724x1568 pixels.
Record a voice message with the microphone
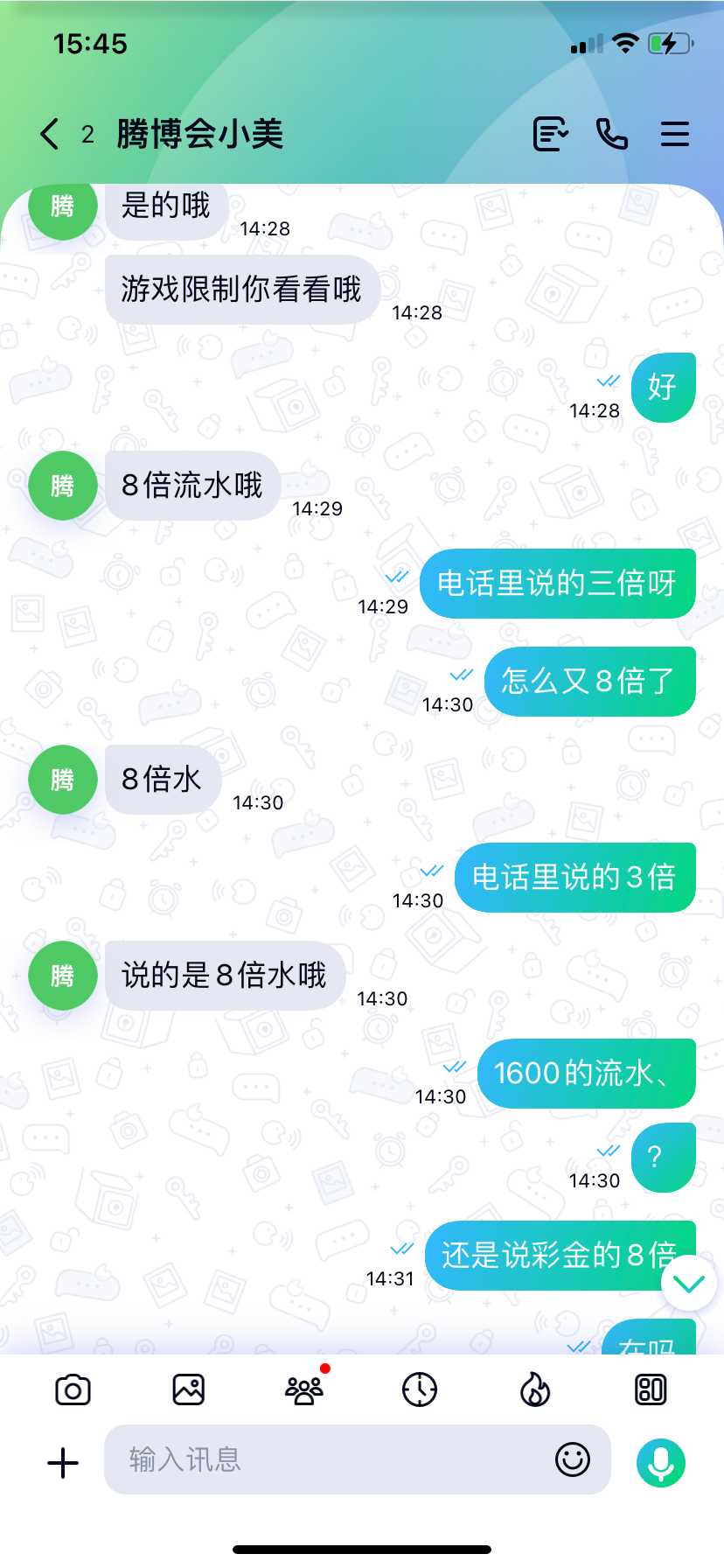click(x=661, y=1462)
